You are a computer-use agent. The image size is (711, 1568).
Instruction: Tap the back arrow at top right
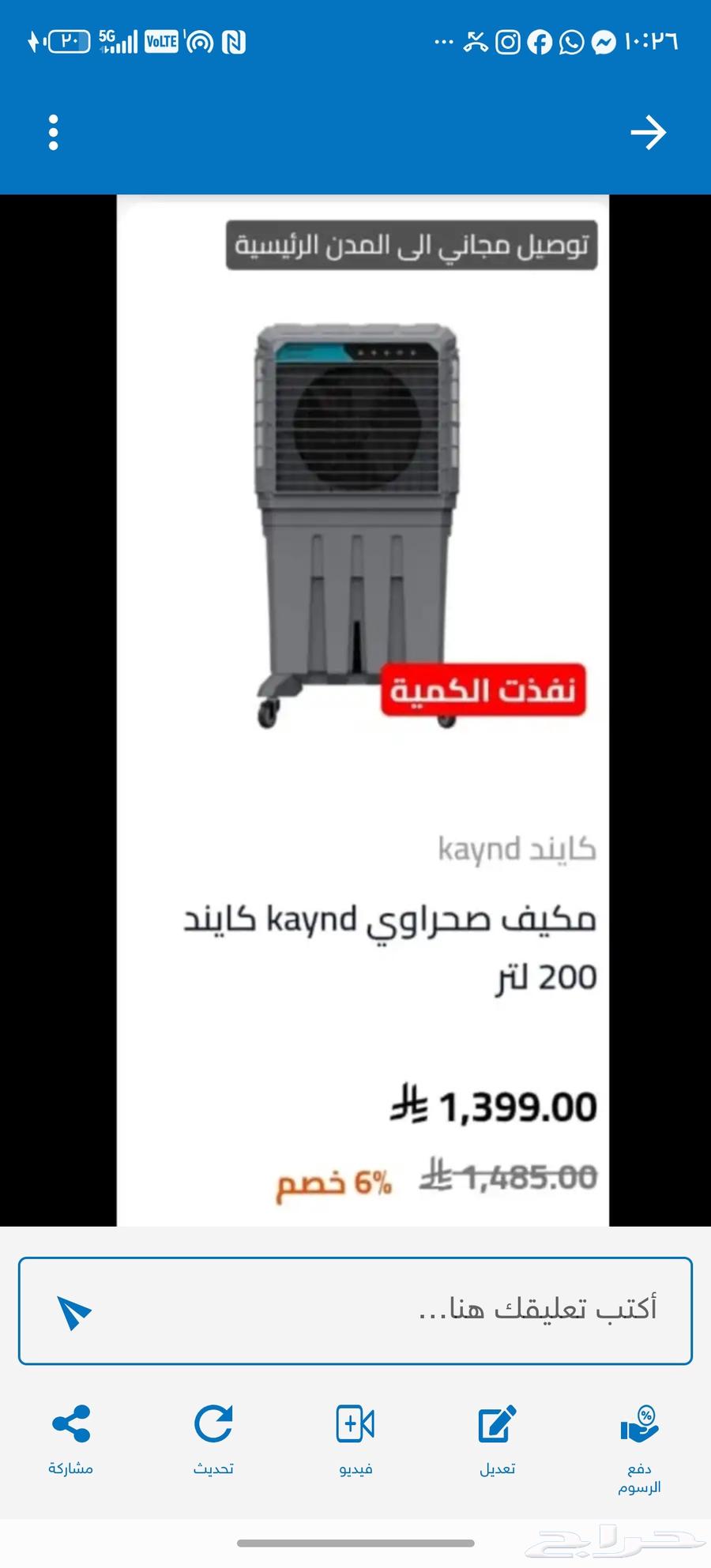[649, 133]
